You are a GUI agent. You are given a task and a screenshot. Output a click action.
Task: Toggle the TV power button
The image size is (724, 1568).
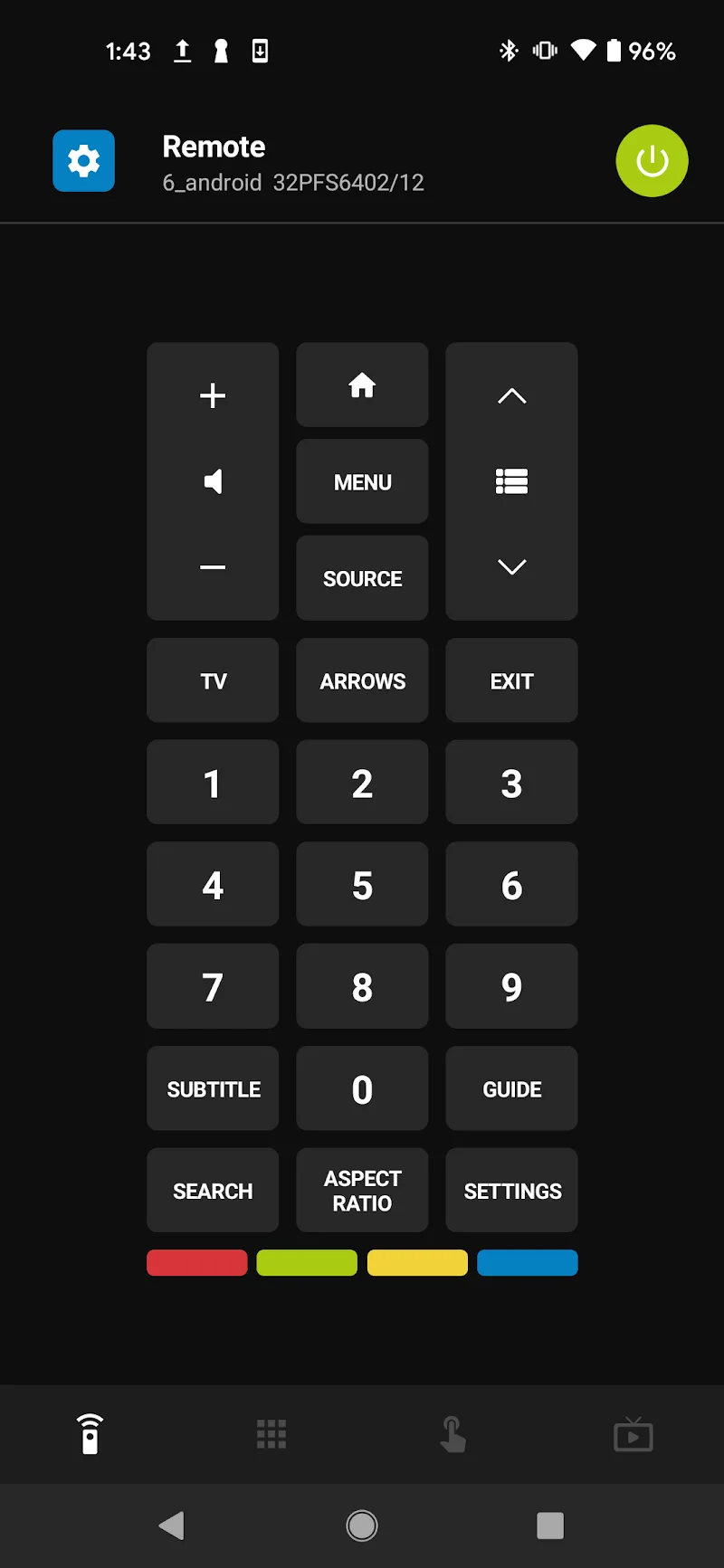tap(652, 161)
